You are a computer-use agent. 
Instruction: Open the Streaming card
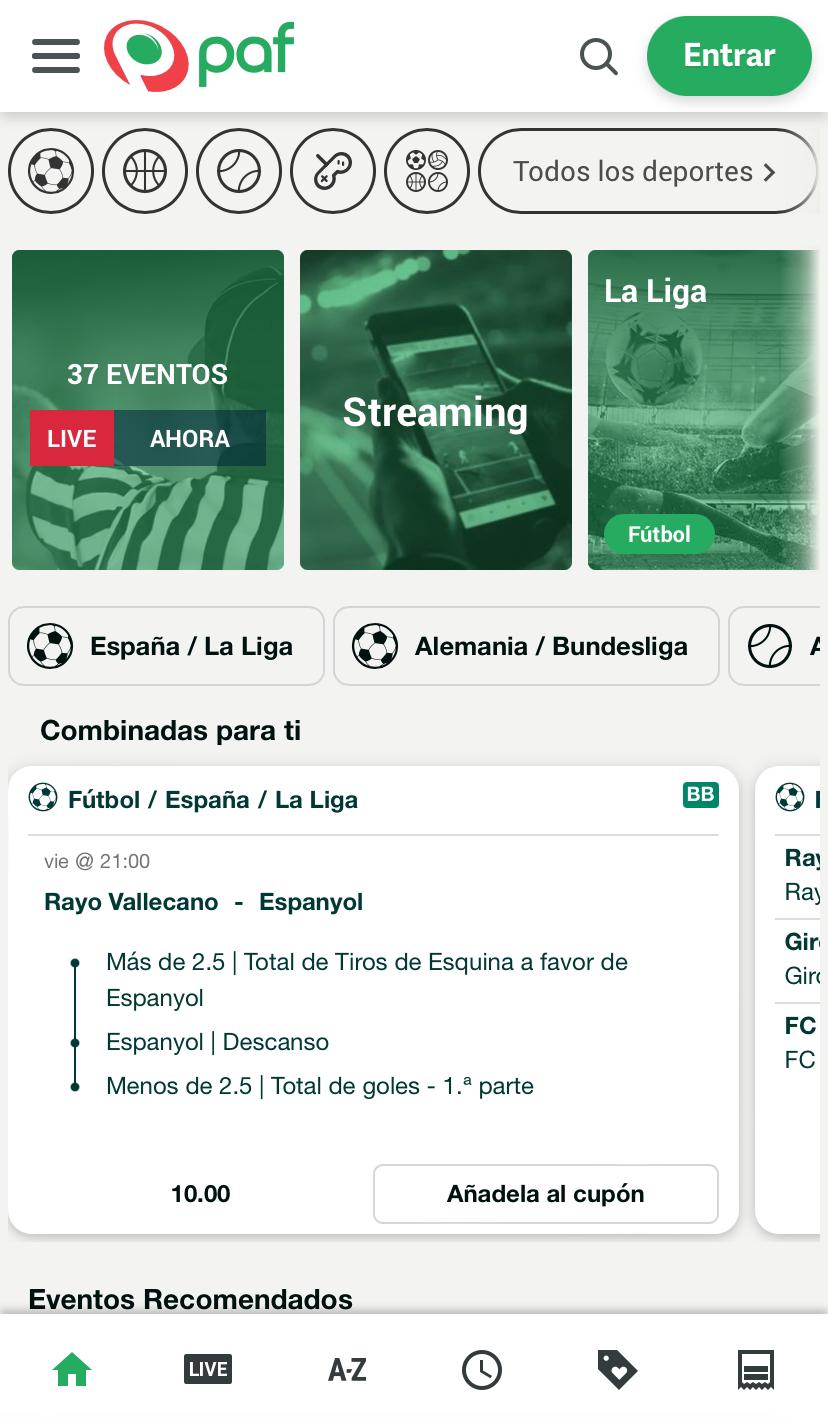(x=436, y=410)
